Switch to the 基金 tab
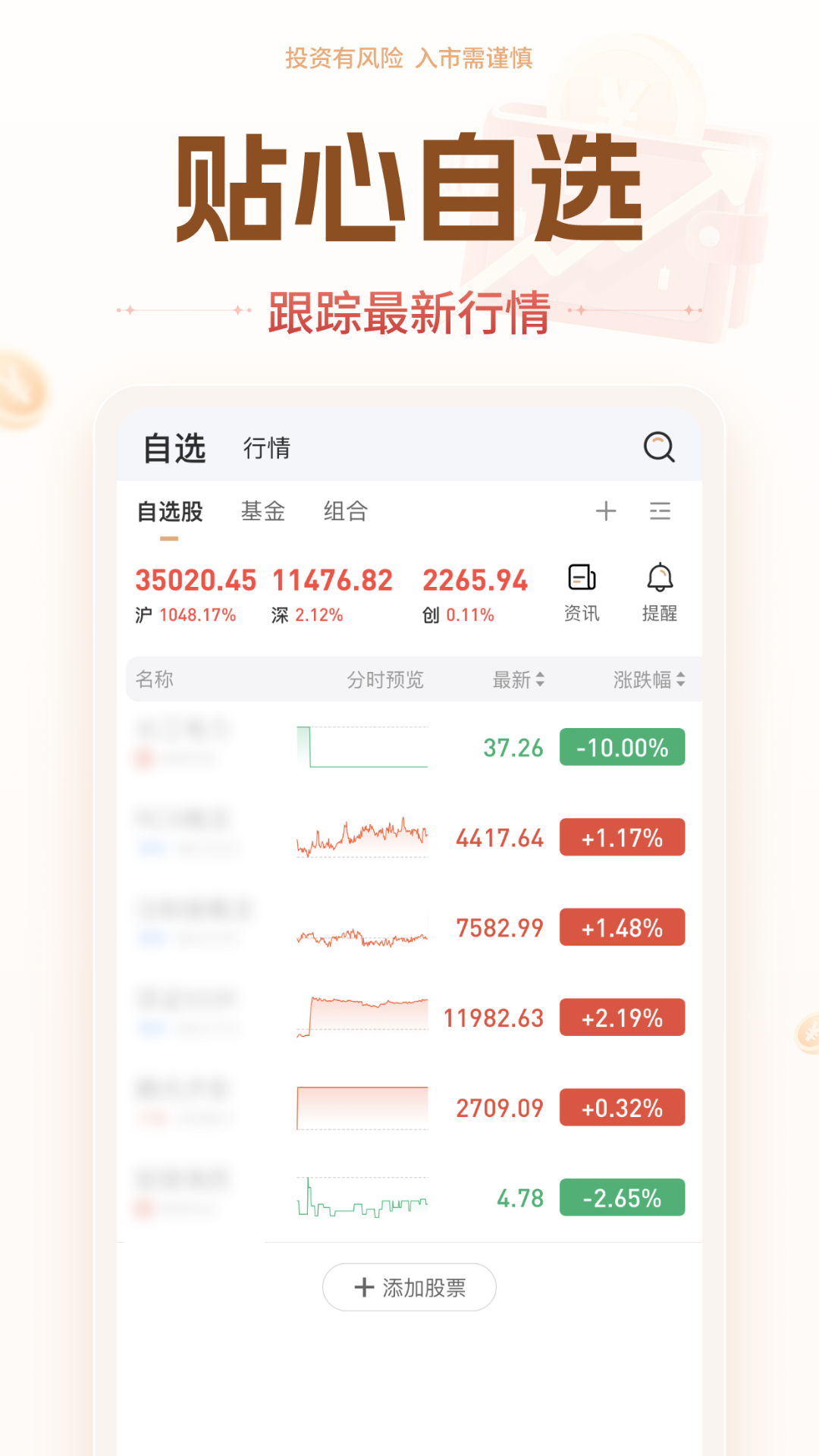This screenshot has width=819, height=1456. [x=262, y=512]
